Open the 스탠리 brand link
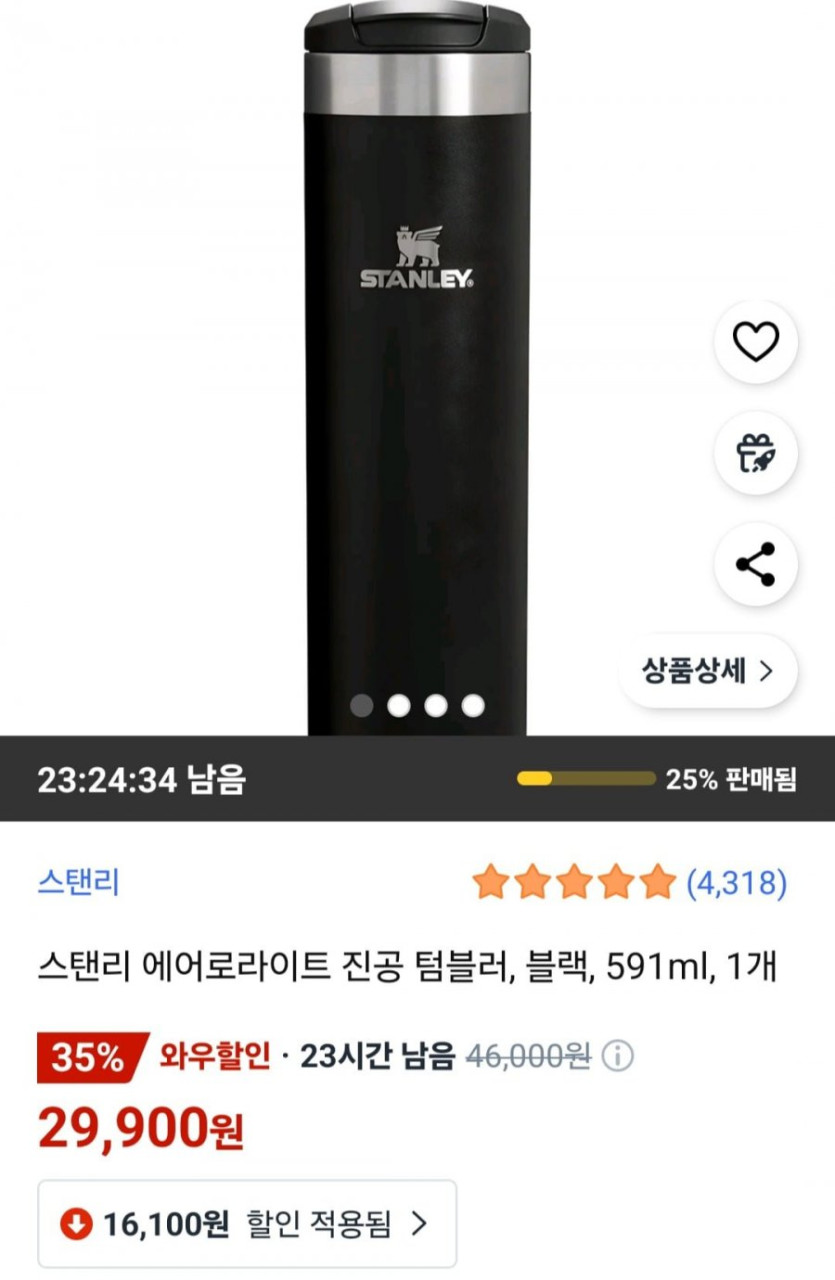The width and height of the screenshot is (835, 1280). click(x=79, y=883)
